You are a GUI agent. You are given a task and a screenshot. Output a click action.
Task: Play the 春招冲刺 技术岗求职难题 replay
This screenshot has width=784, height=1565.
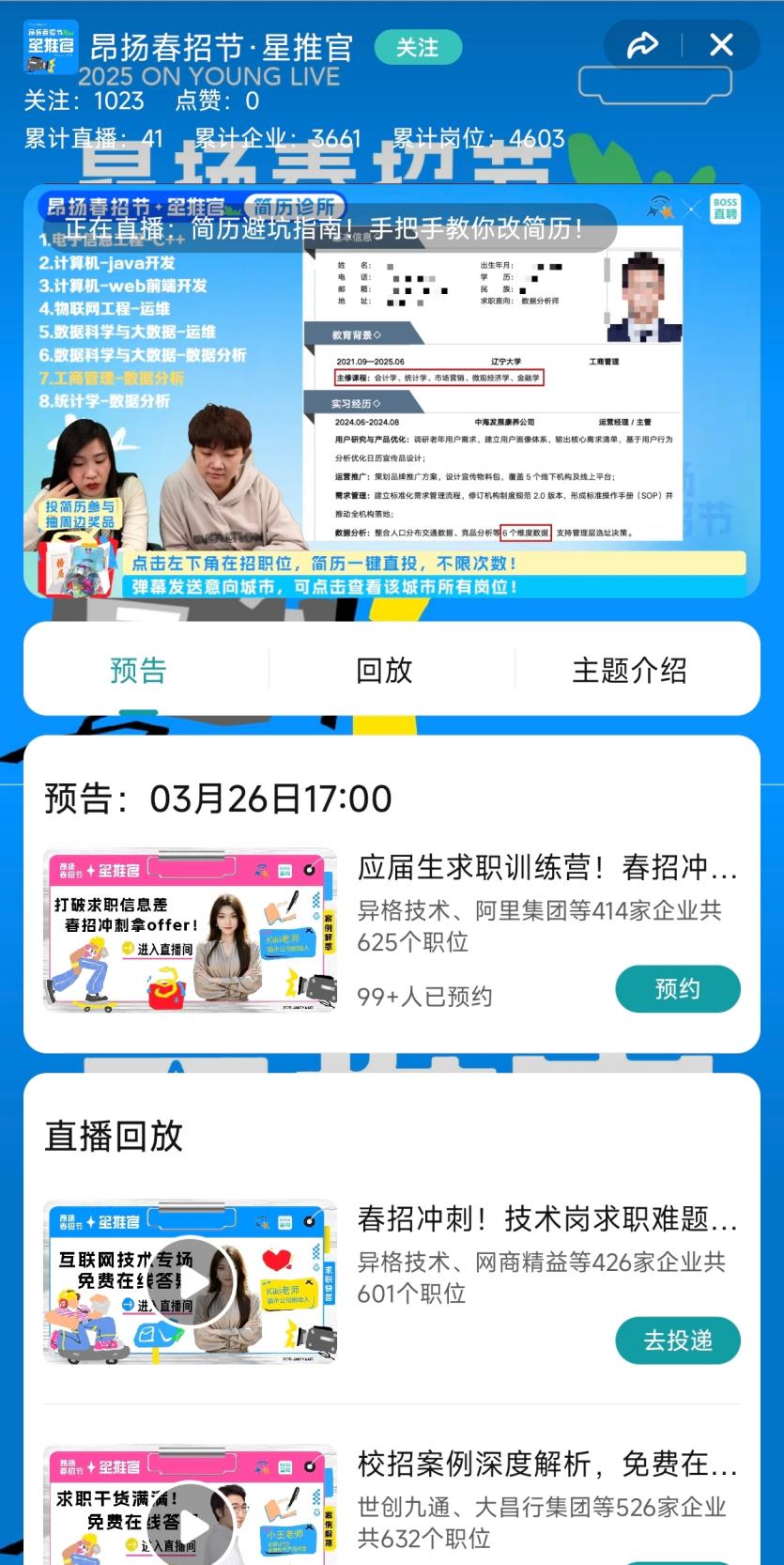tap(191, 1281)
